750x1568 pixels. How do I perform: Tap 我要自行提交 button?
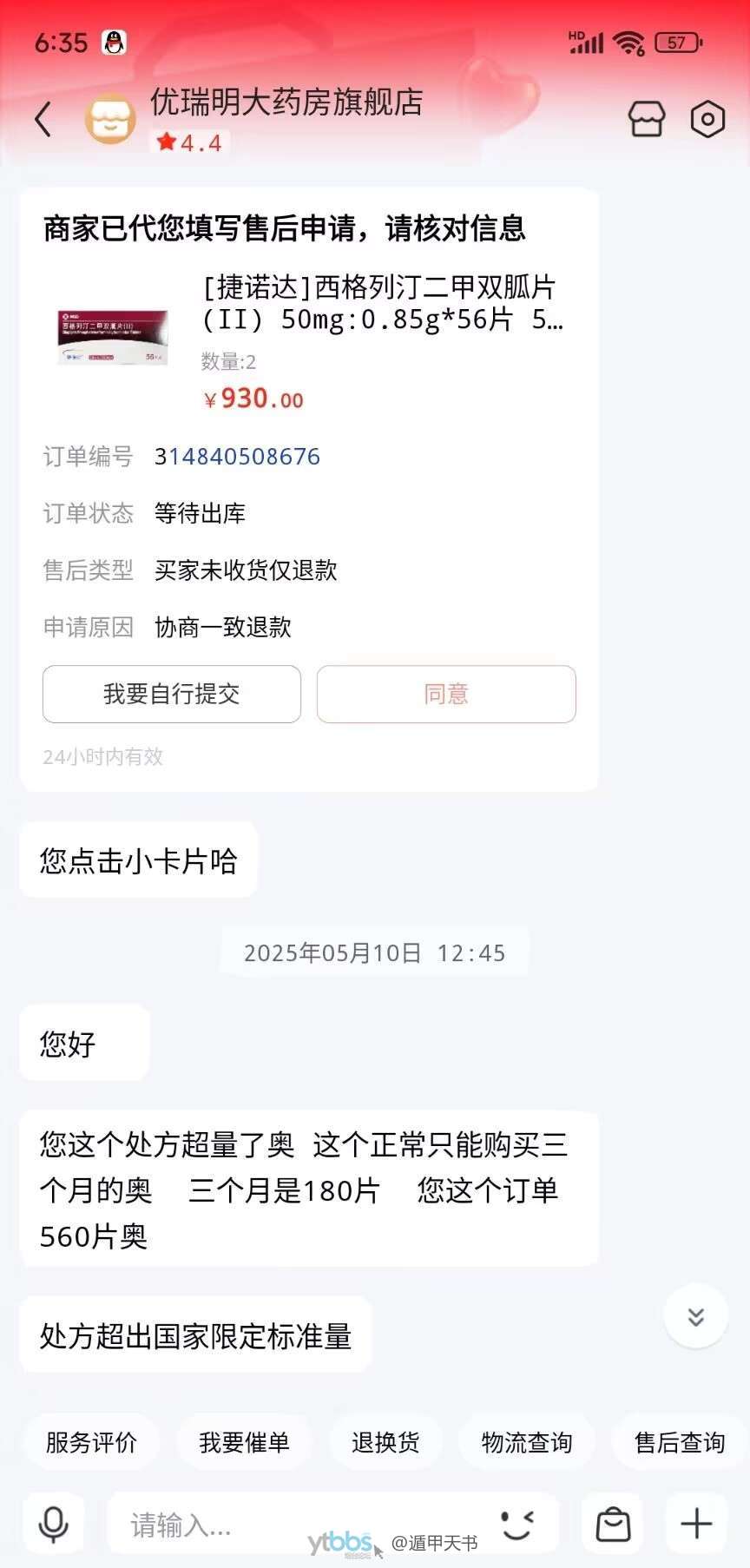pos(172,694)
